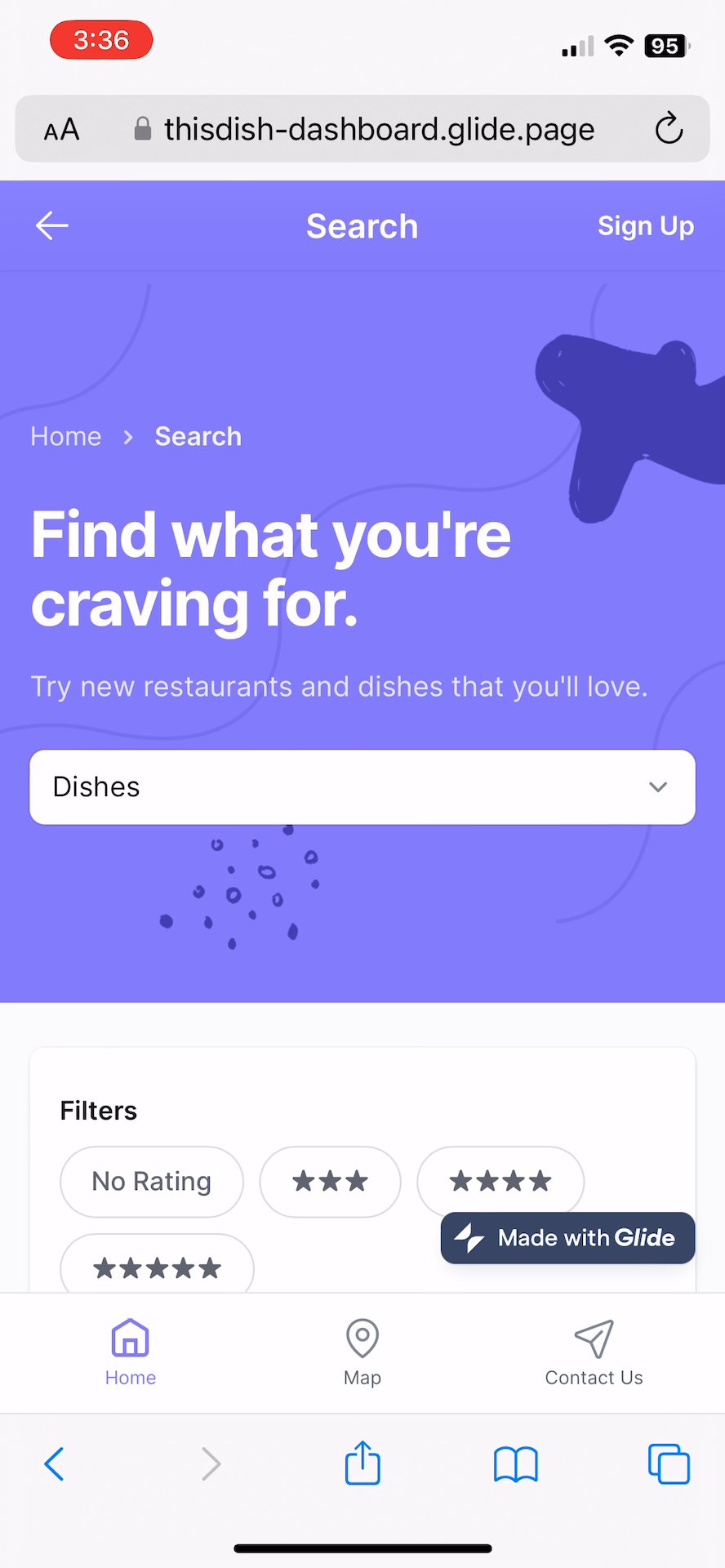Image resolution: width=725 pixels, height=1568 pixels.
Task: Open Safari's share sheet
Action: (362, 1463)
